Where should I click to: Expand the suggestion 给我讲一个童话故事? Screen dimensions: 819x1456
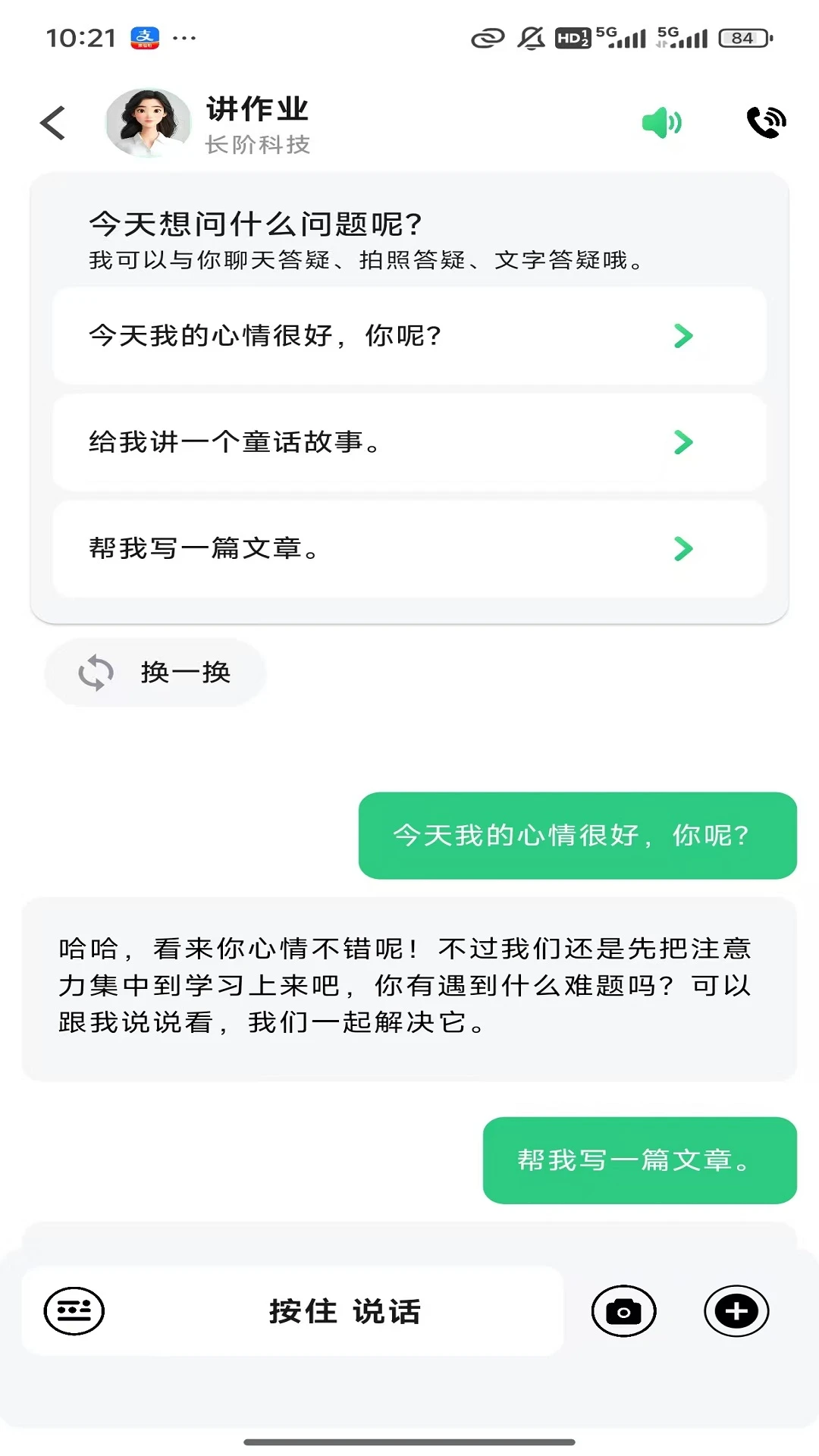tap(683, 442)
